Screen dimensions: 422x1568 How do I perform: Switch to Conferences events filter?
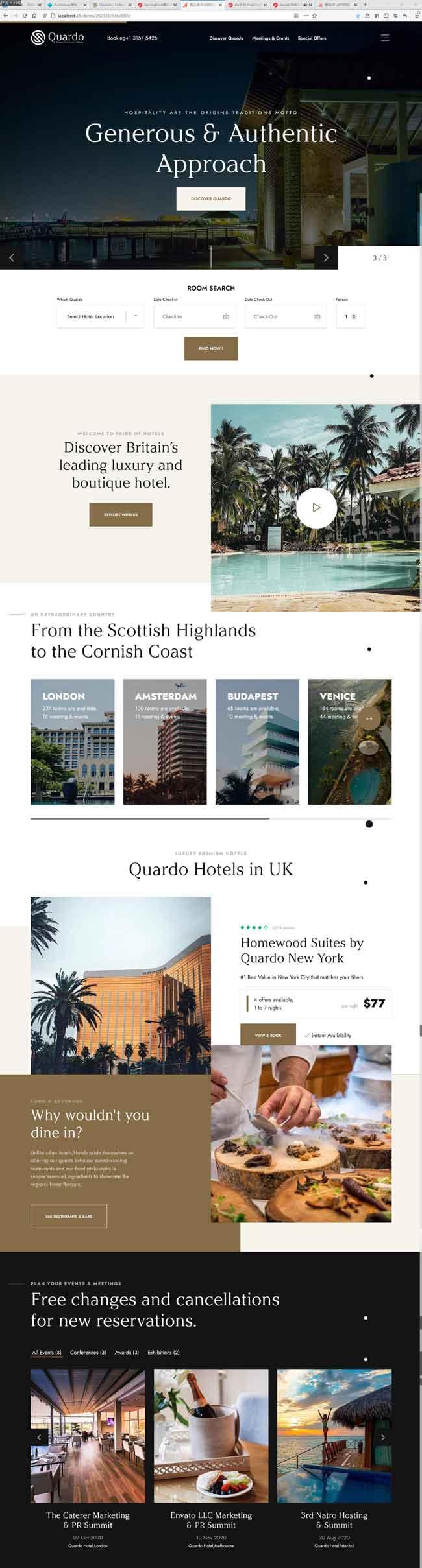pyautogui.click(x=88, y=1352)
